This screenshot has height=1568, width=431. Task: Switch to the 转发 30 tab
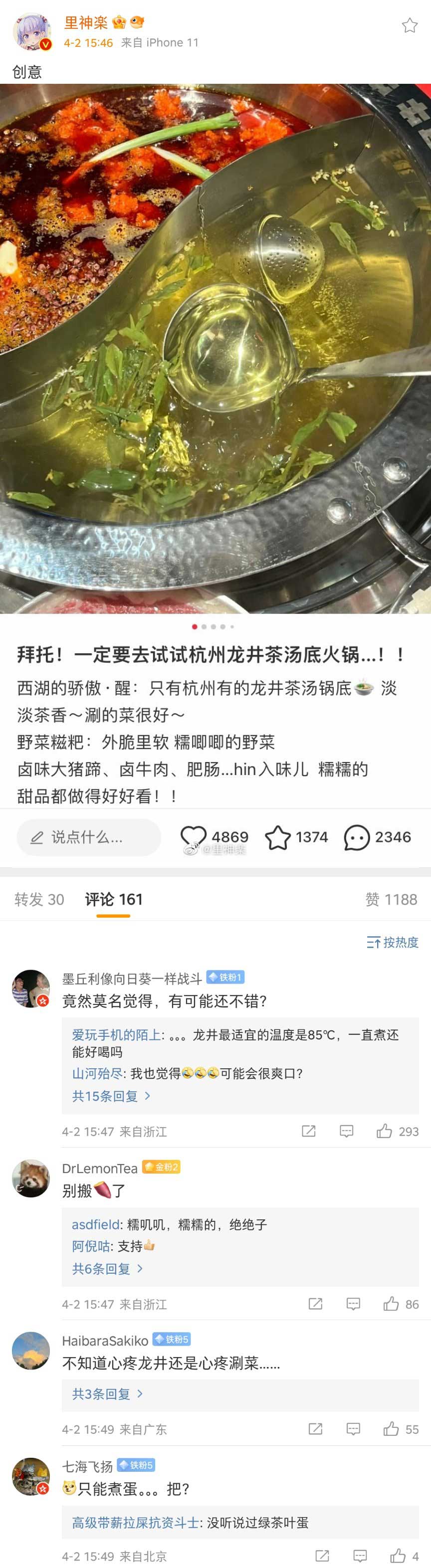(x=39, y=899)
